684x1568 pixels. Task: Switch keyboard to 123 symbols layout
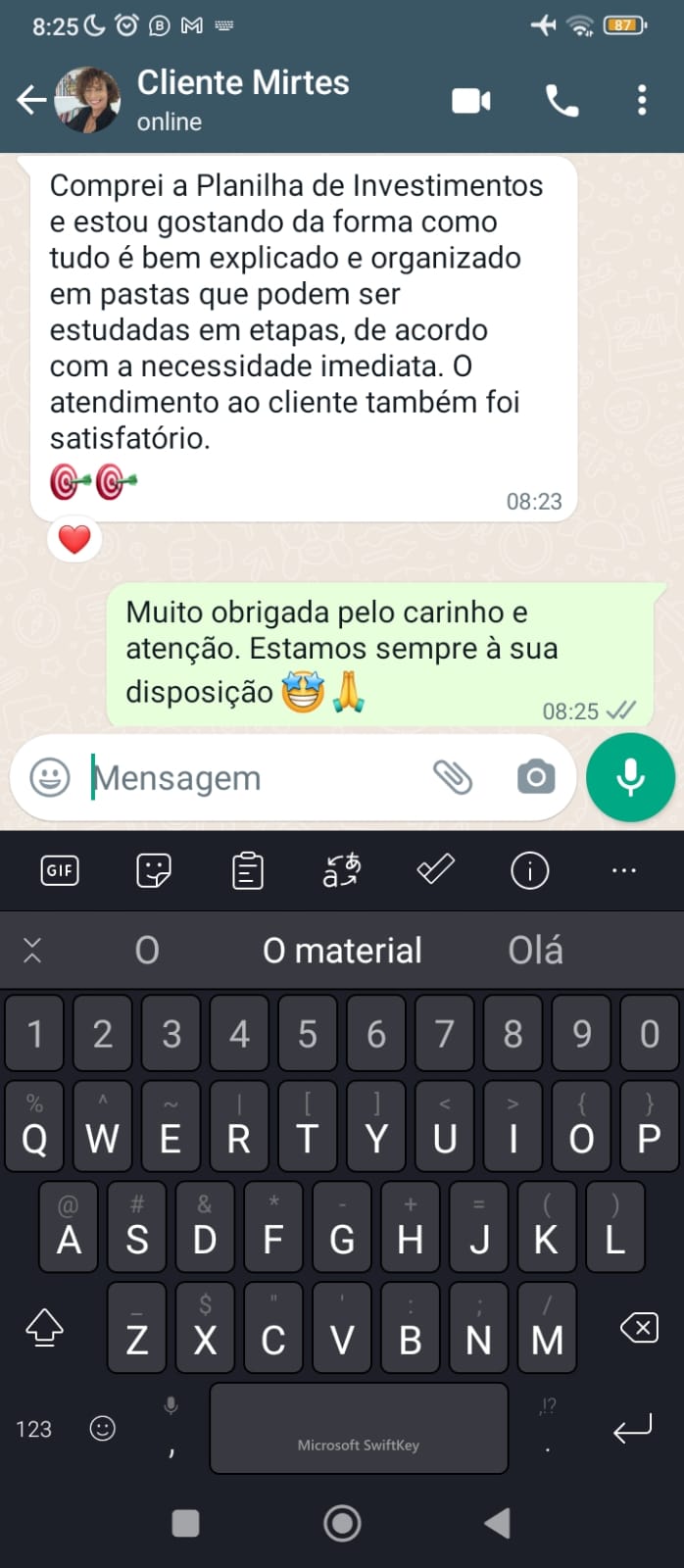[x=33, y=1429]
